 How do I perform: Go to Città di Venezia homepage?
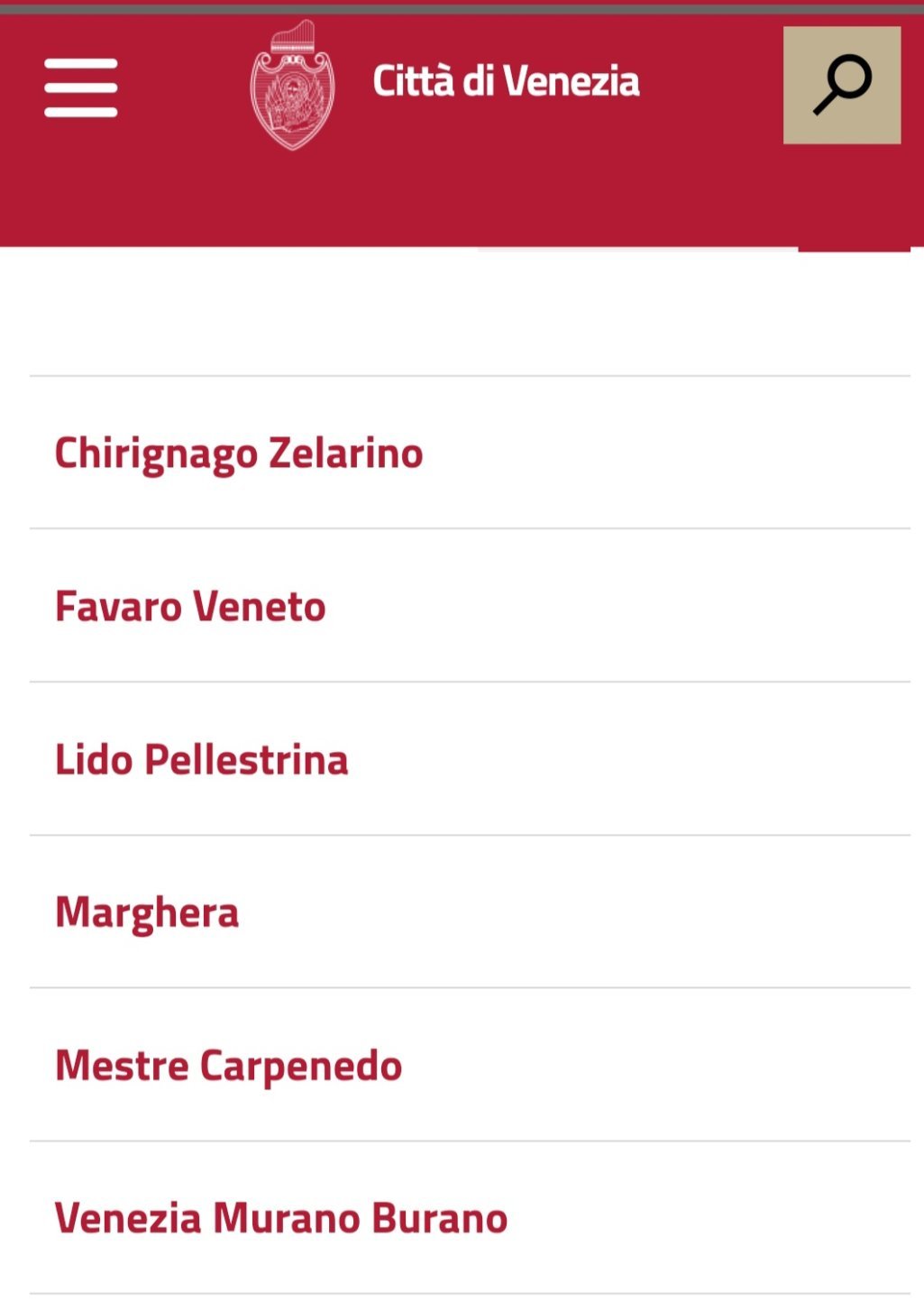pyautogui.click(x=505, y=81)
